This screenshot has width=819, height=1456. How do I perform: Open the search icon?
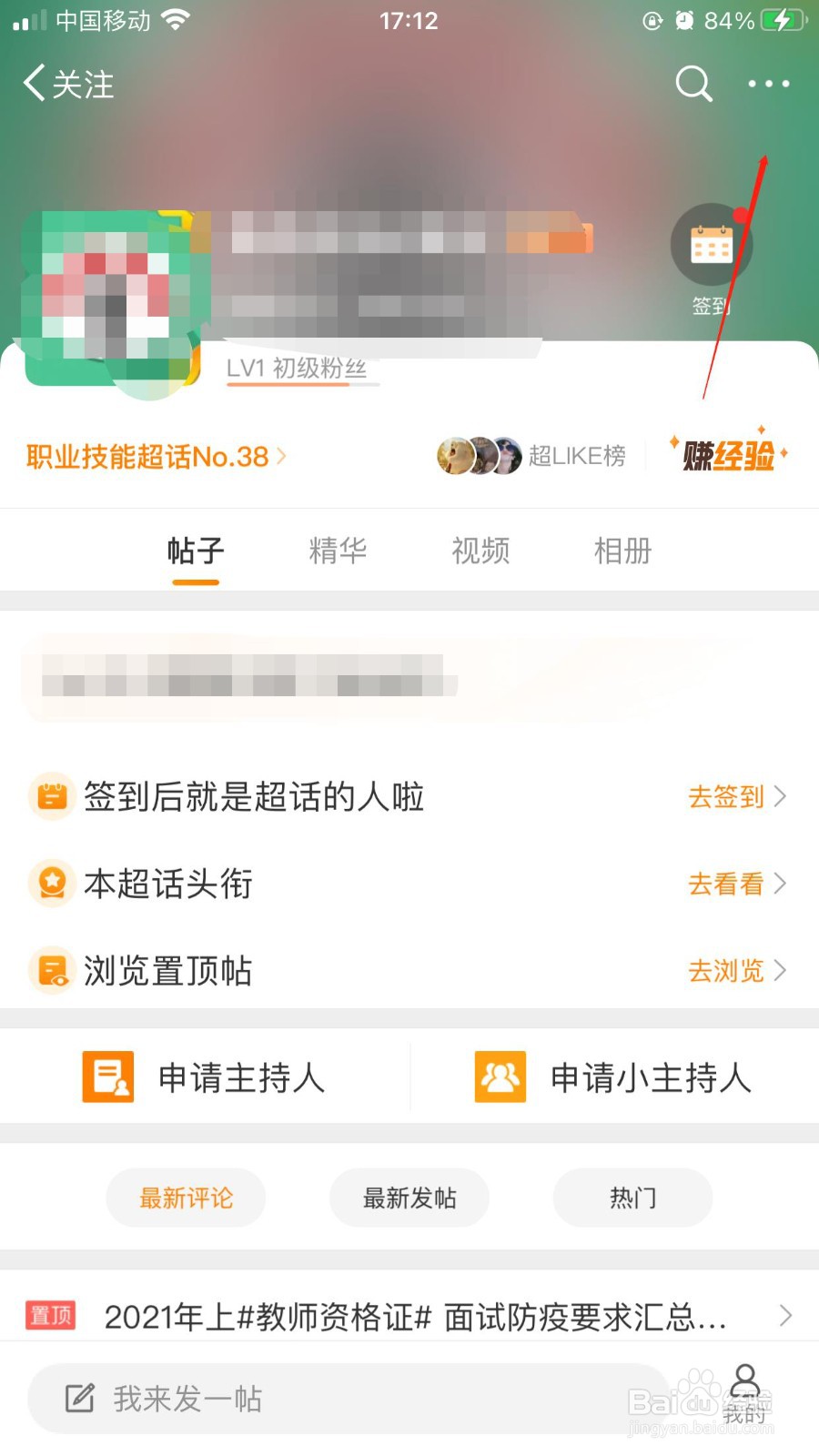(x=693, y=84)
